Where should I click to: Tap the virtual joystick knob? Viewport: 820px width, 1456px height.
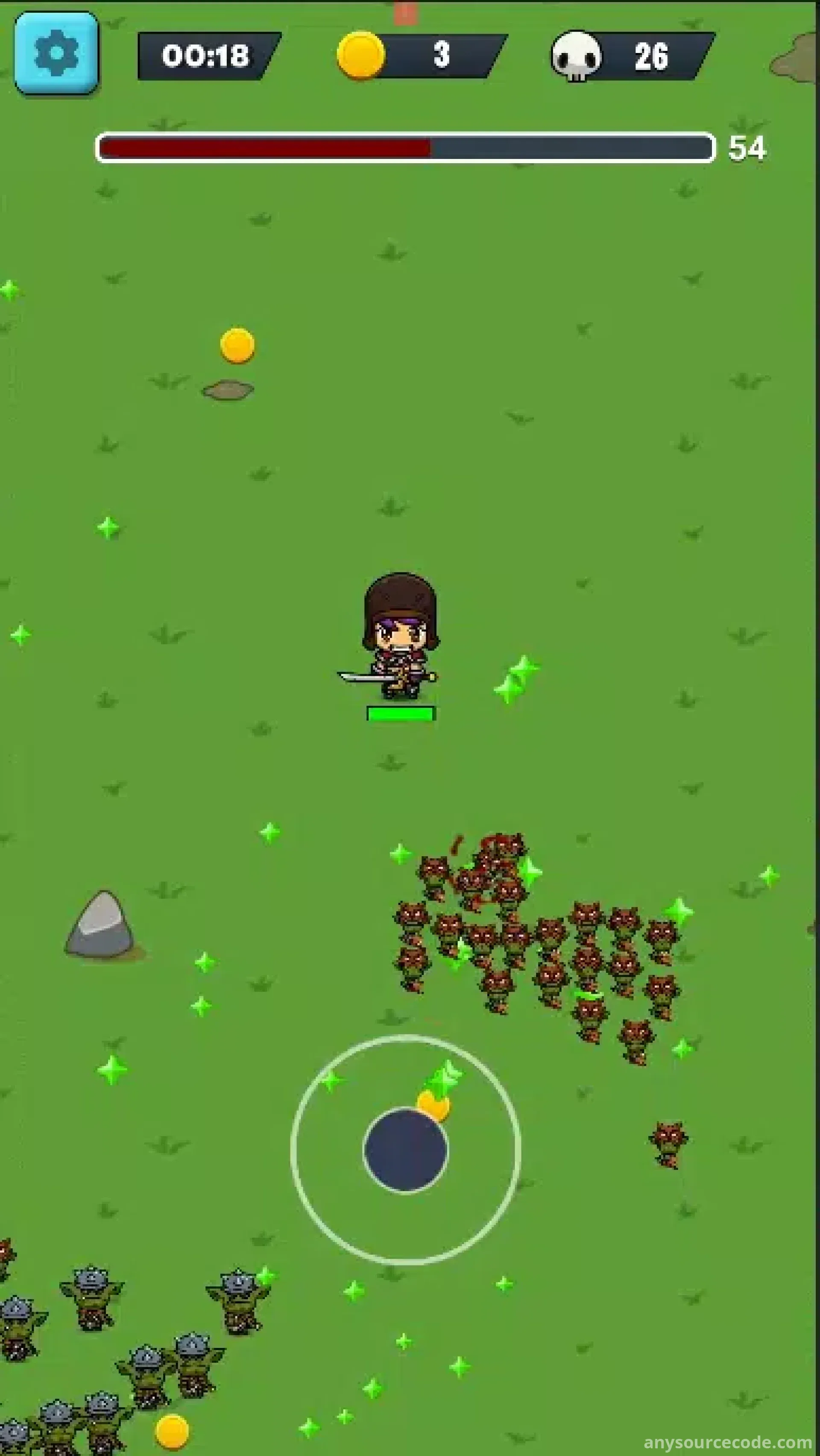tap(405, 1150)
